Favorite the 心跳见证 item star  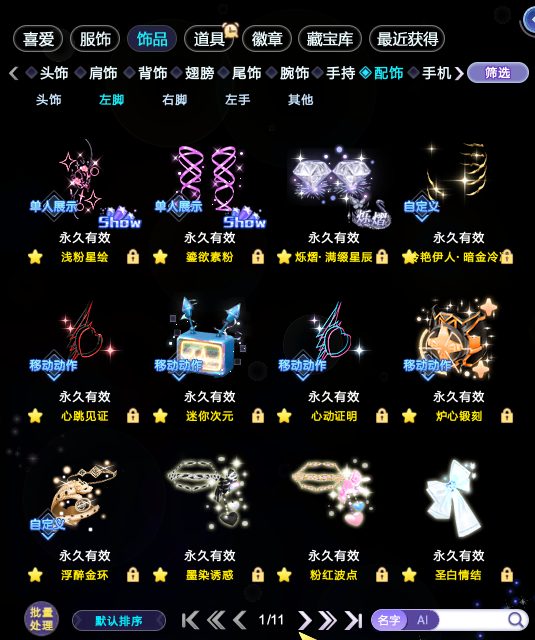pyautogui.click(x=36, y=416)
